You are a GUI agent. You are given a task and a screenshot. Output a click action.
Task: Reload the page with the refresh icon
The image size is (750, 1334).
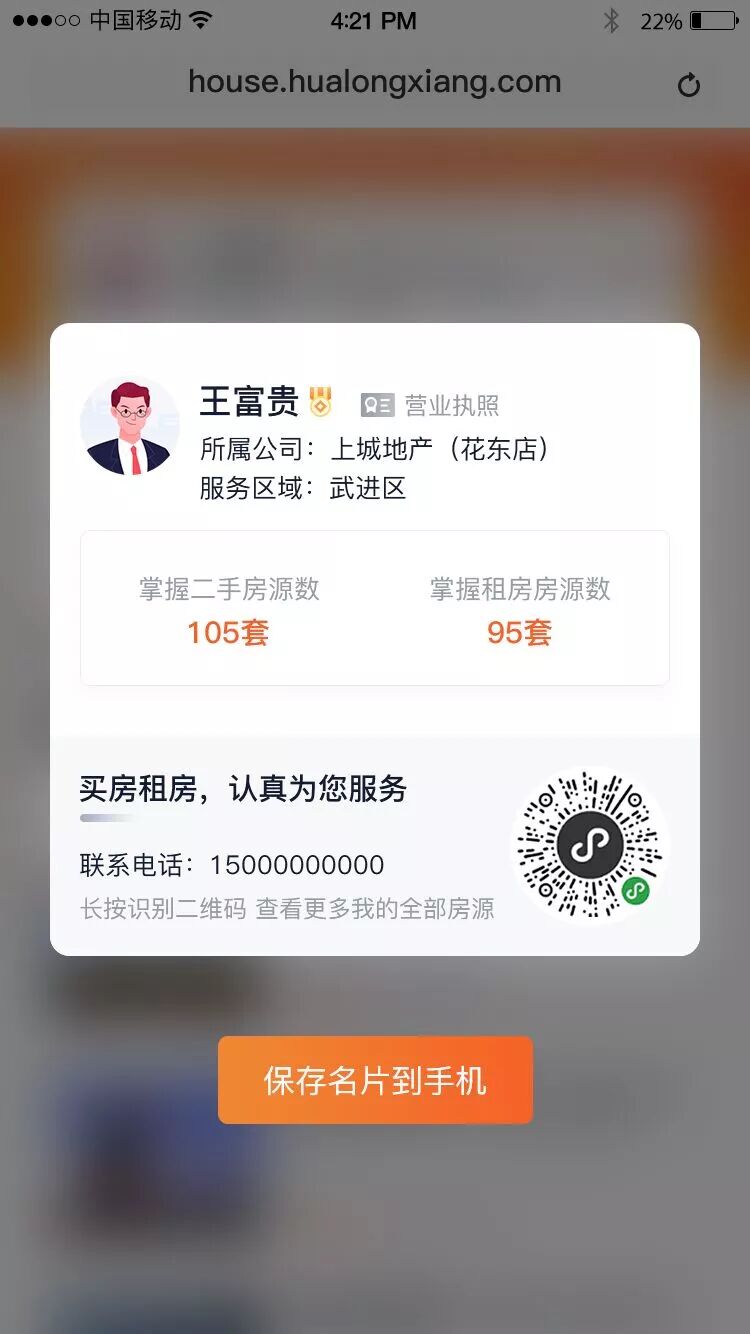(x=688, y=85)
